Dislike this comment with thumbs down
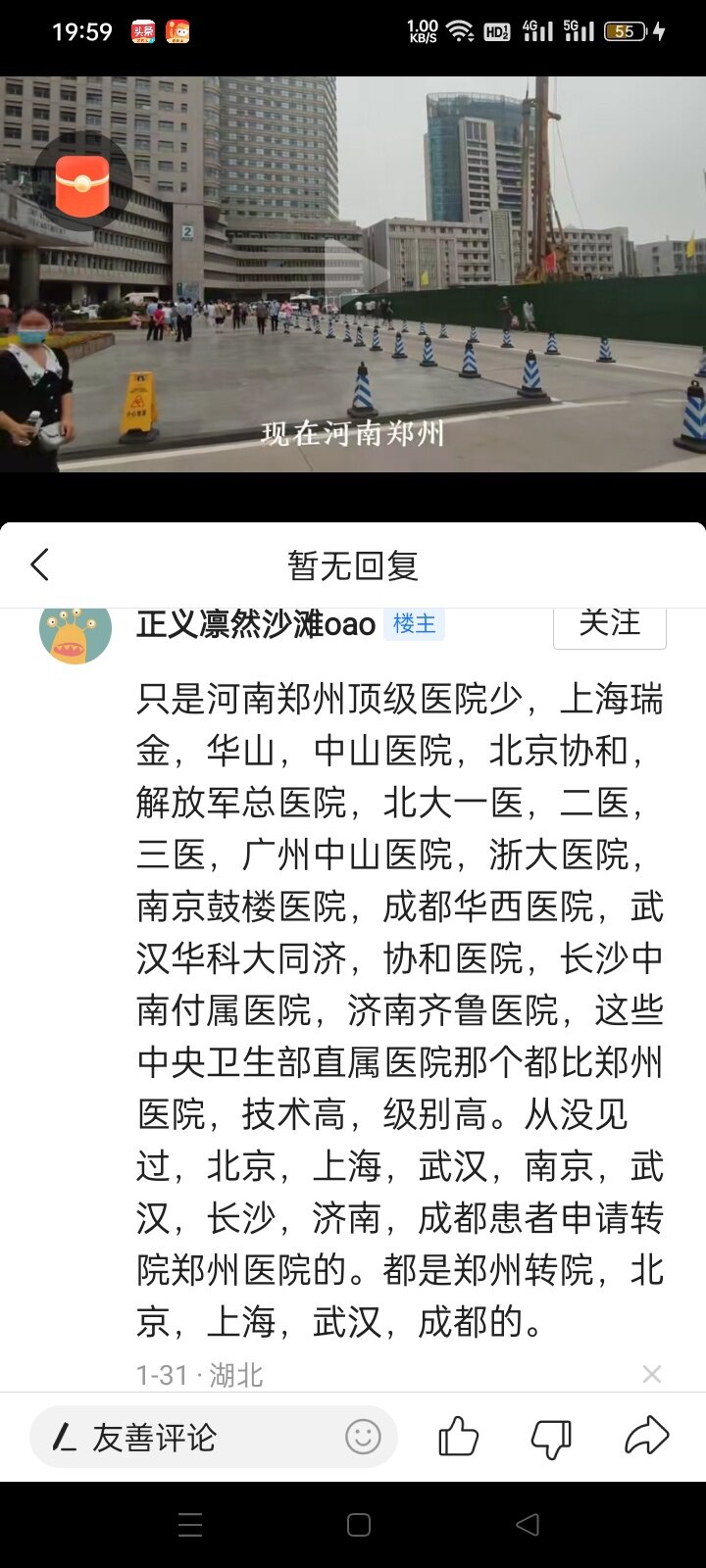The width and height of the screenshot is (706, 1568). click(x=551, y=1438)
